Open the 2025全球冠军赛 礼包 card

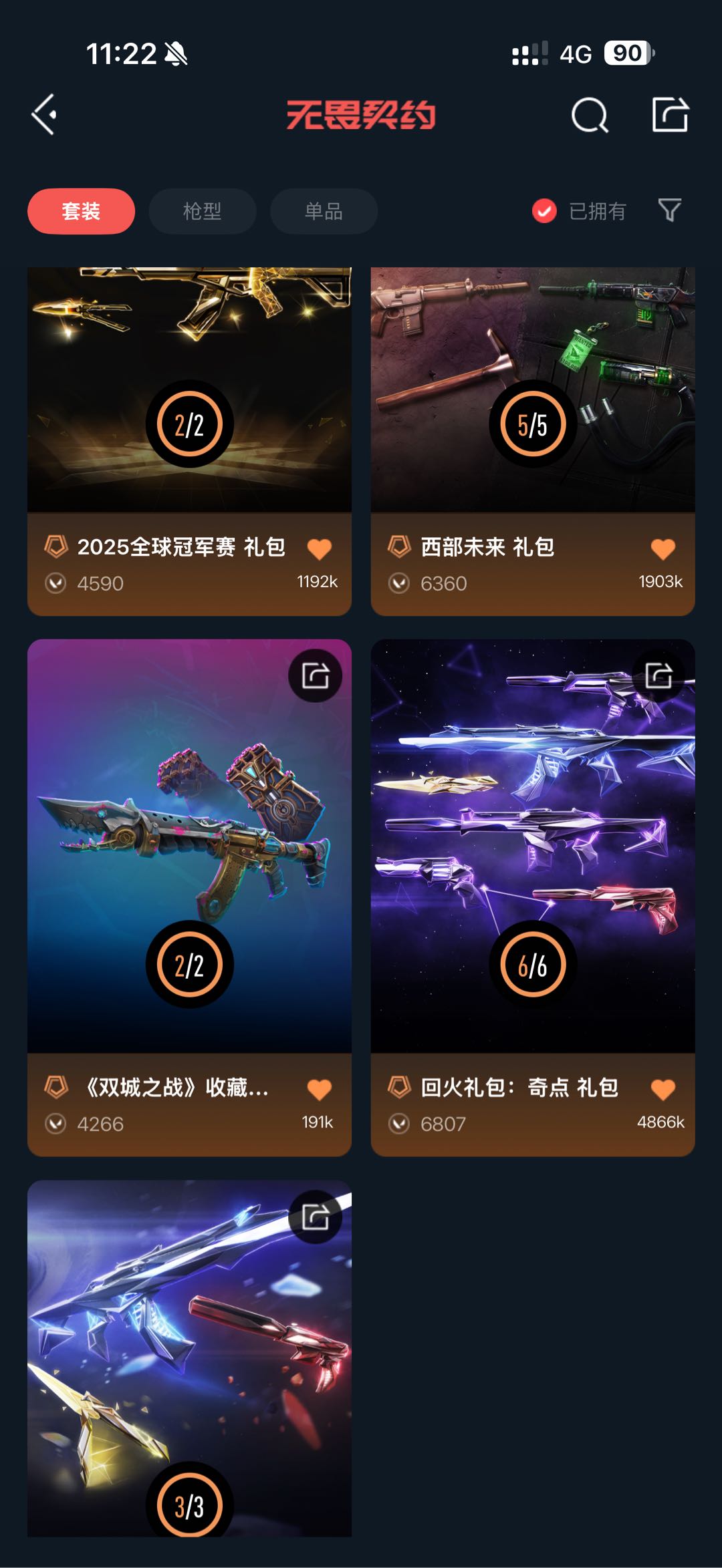click(189, 401)
